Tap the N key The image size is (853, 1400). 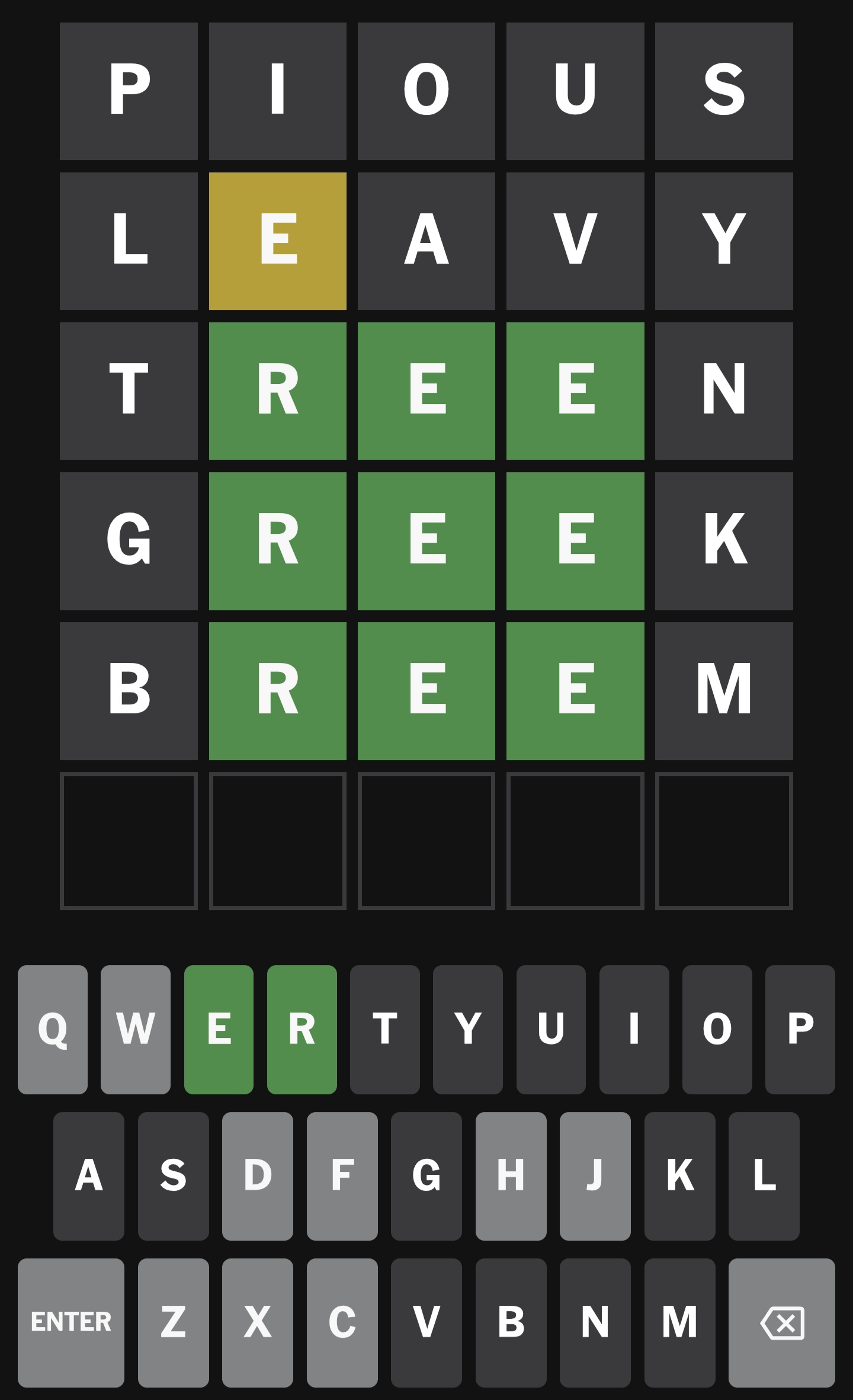click(x=595, y=1323)
